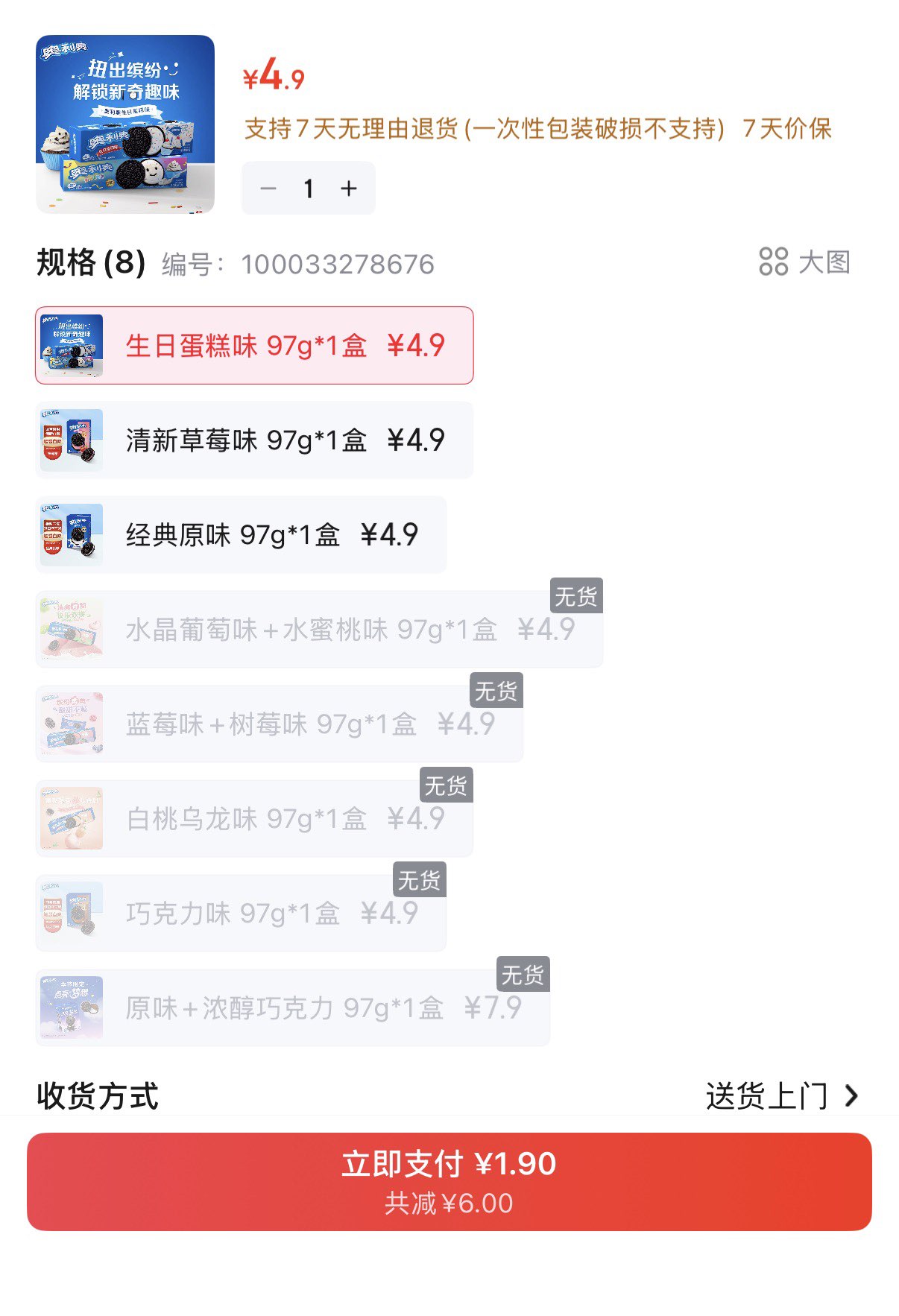Select 生日蛋糕味 97g*1盒 option

254,346
